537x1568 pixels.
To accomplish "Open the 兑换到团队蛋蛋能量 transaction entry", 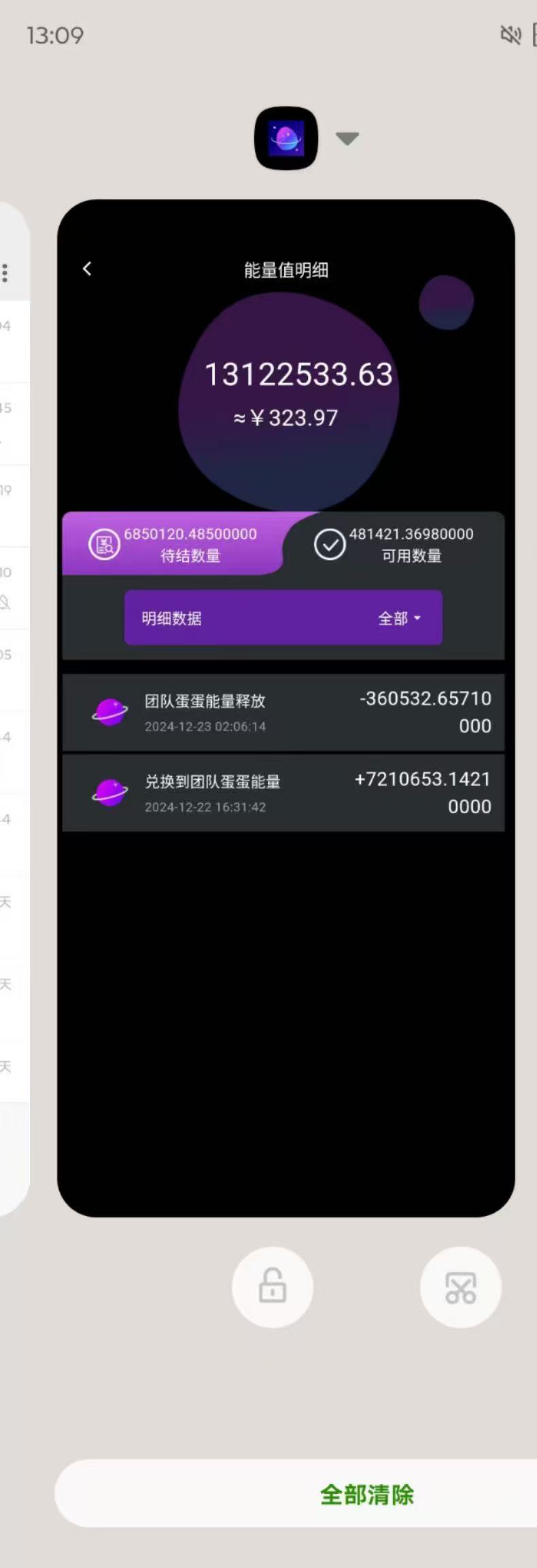I will click(x=283, y=792).
